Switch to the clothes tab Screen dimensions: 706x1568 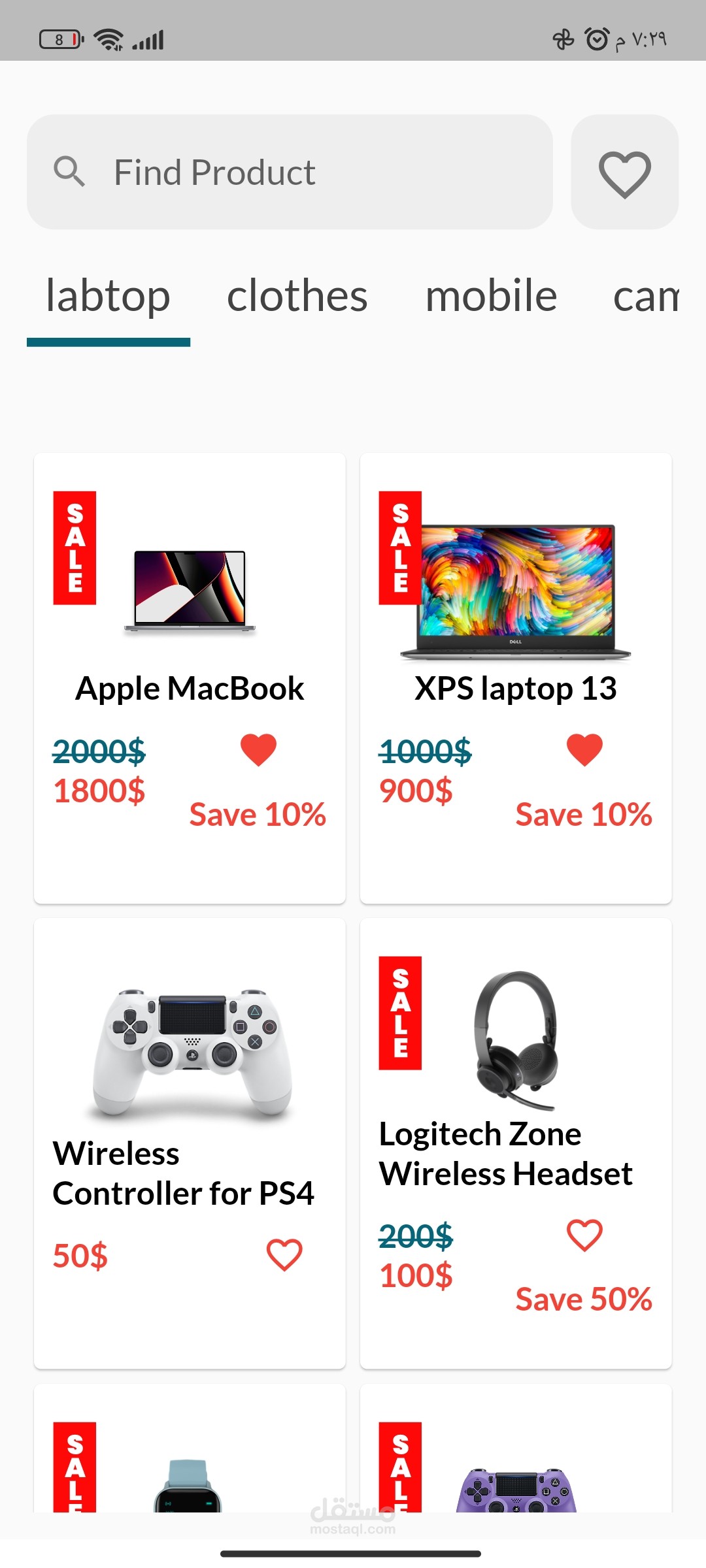297,297
